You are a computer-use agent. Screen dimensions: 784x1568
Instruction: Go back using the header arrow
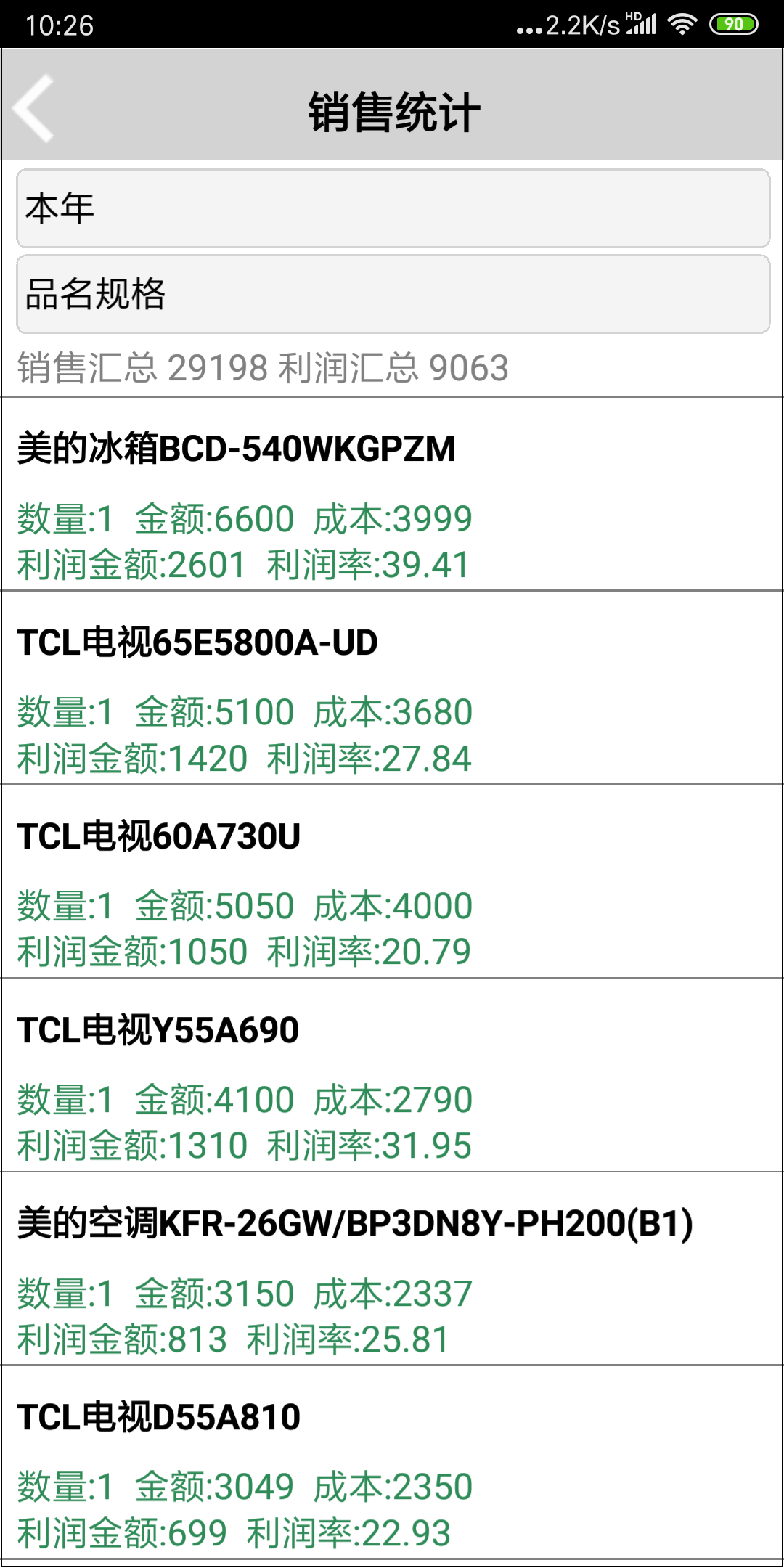coord(33,108)
